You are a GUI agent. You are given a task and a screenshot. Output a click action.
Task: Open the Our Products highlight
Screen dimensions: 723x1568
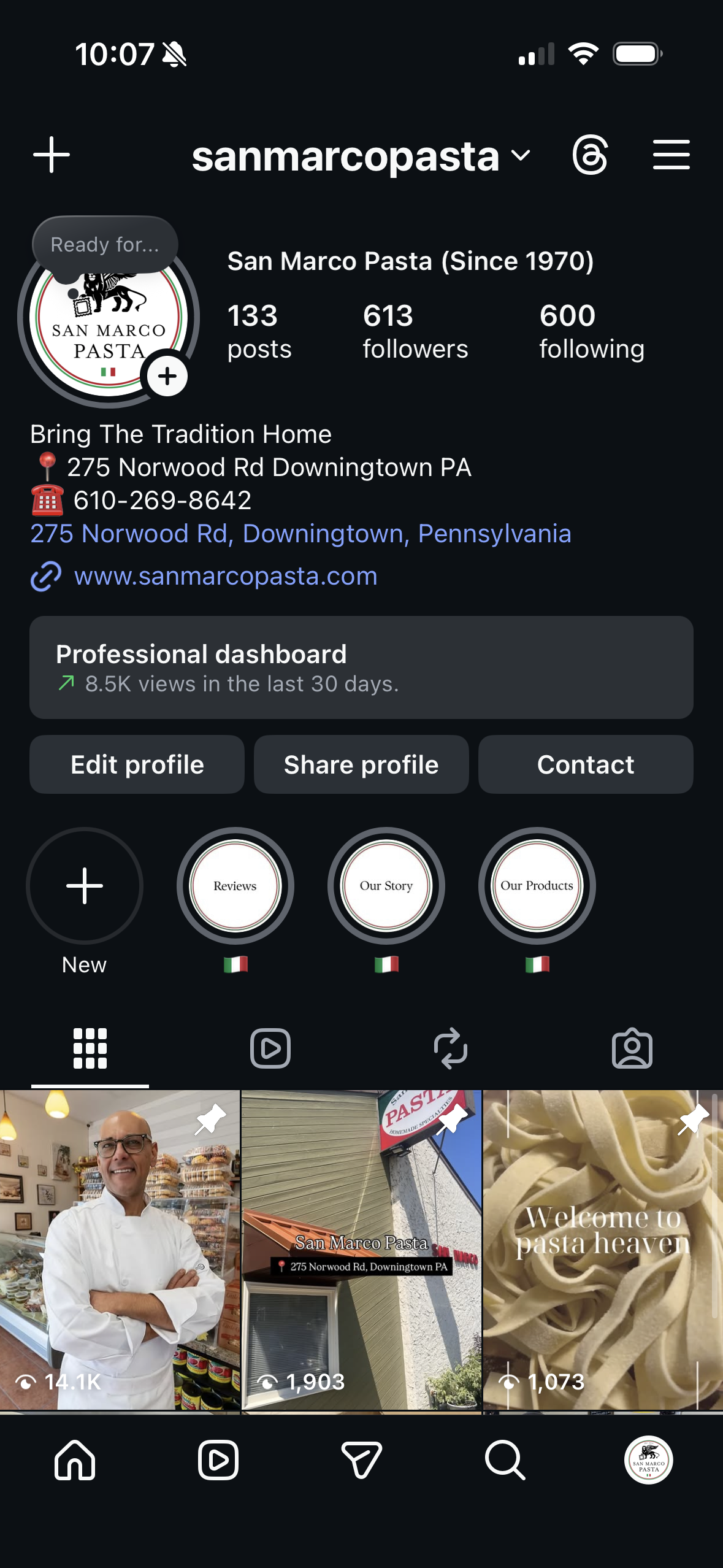(x=537, y=886)
